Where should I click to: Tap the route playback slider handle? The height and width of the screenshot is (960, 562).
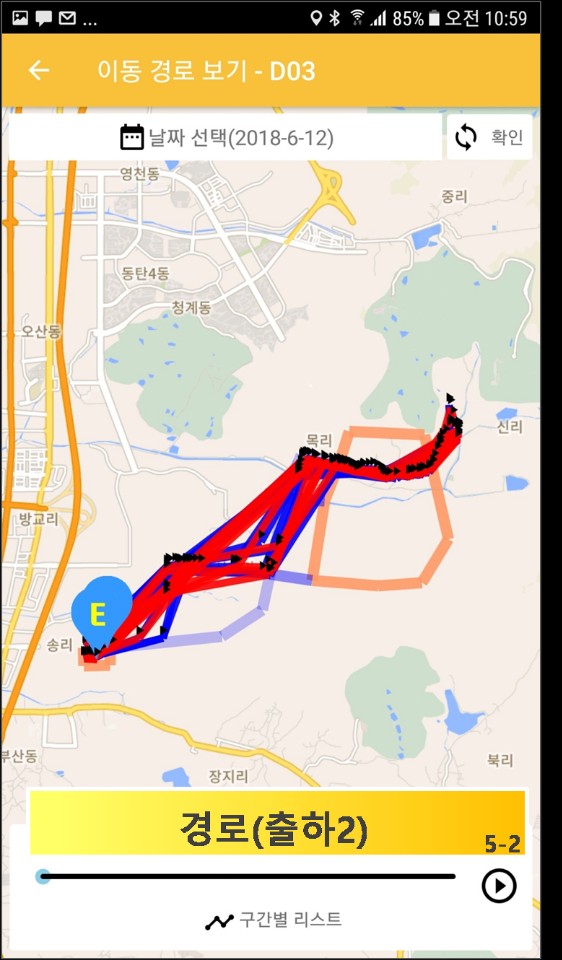pyautogui.click(x=42, y=877)
